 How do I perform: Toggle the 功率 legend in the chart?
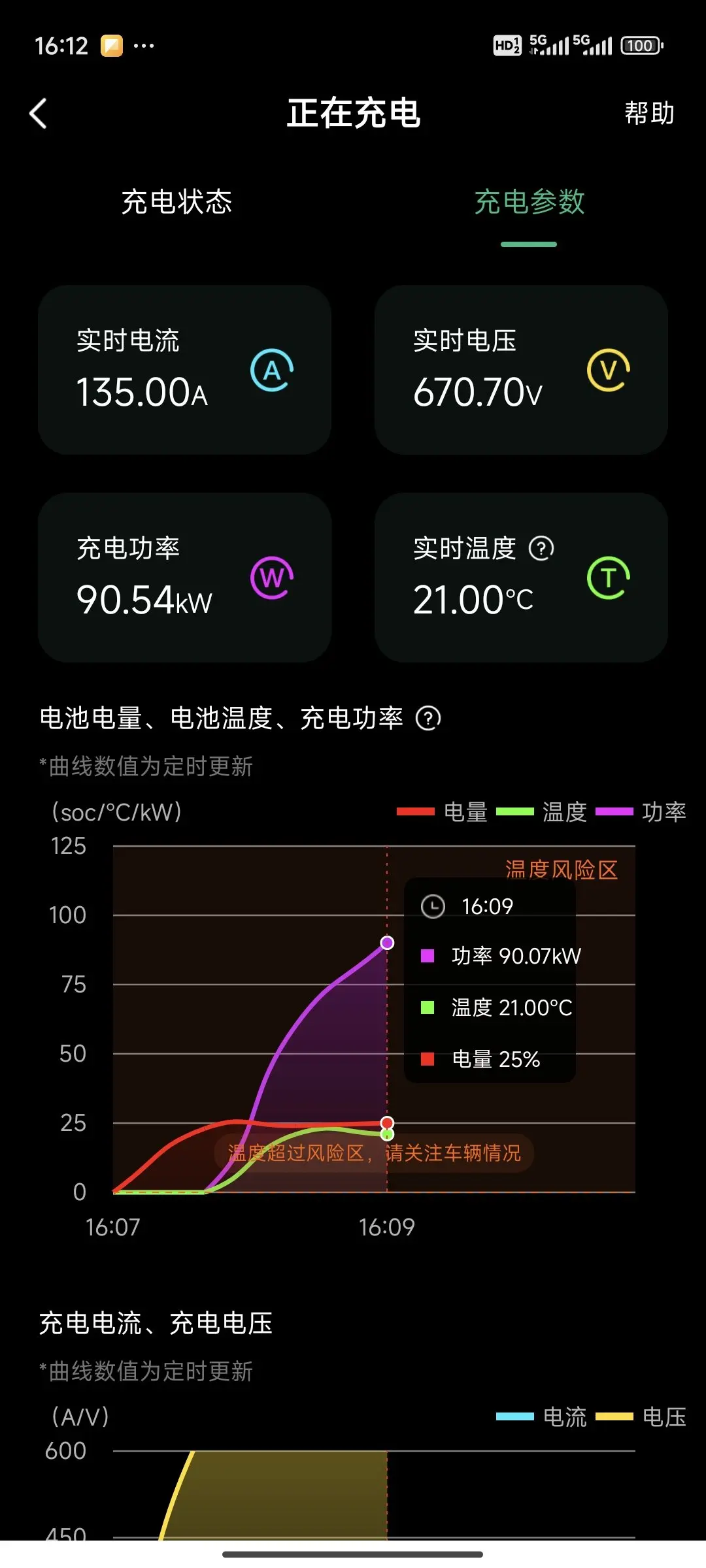pos(641,812)
